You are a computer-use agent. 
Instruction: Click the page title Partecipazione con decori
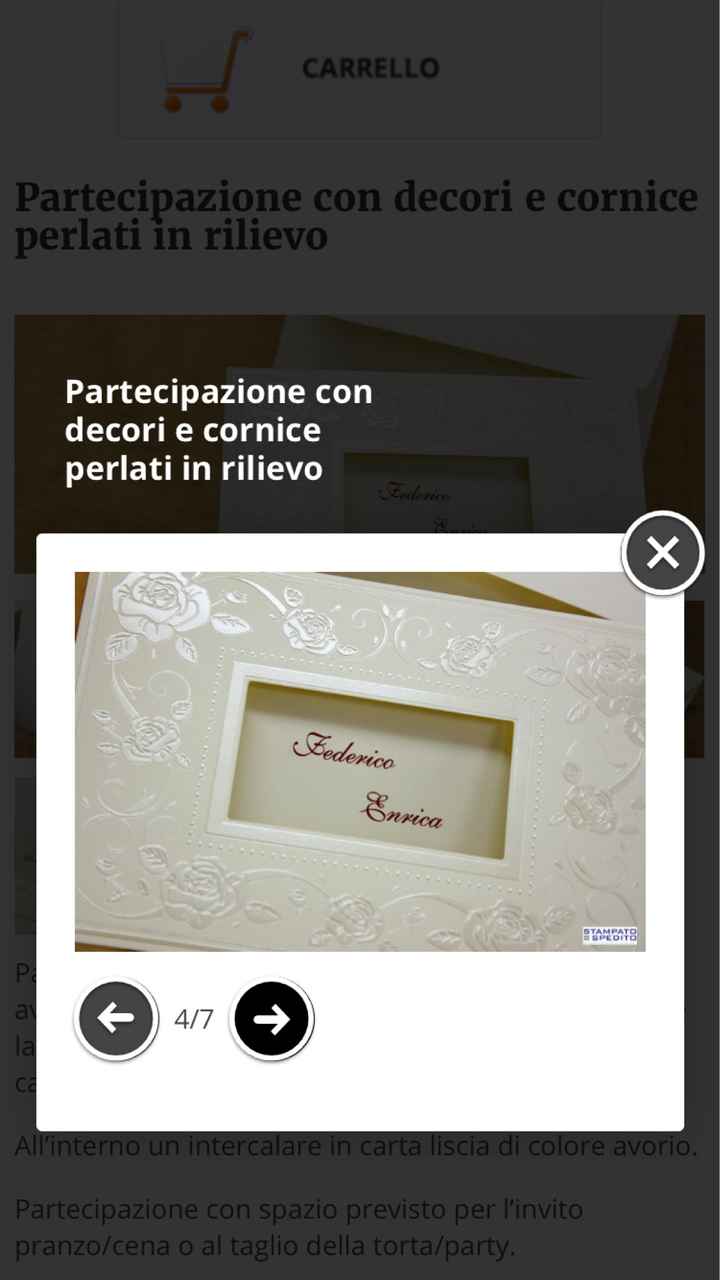click(x=355, y=215)
